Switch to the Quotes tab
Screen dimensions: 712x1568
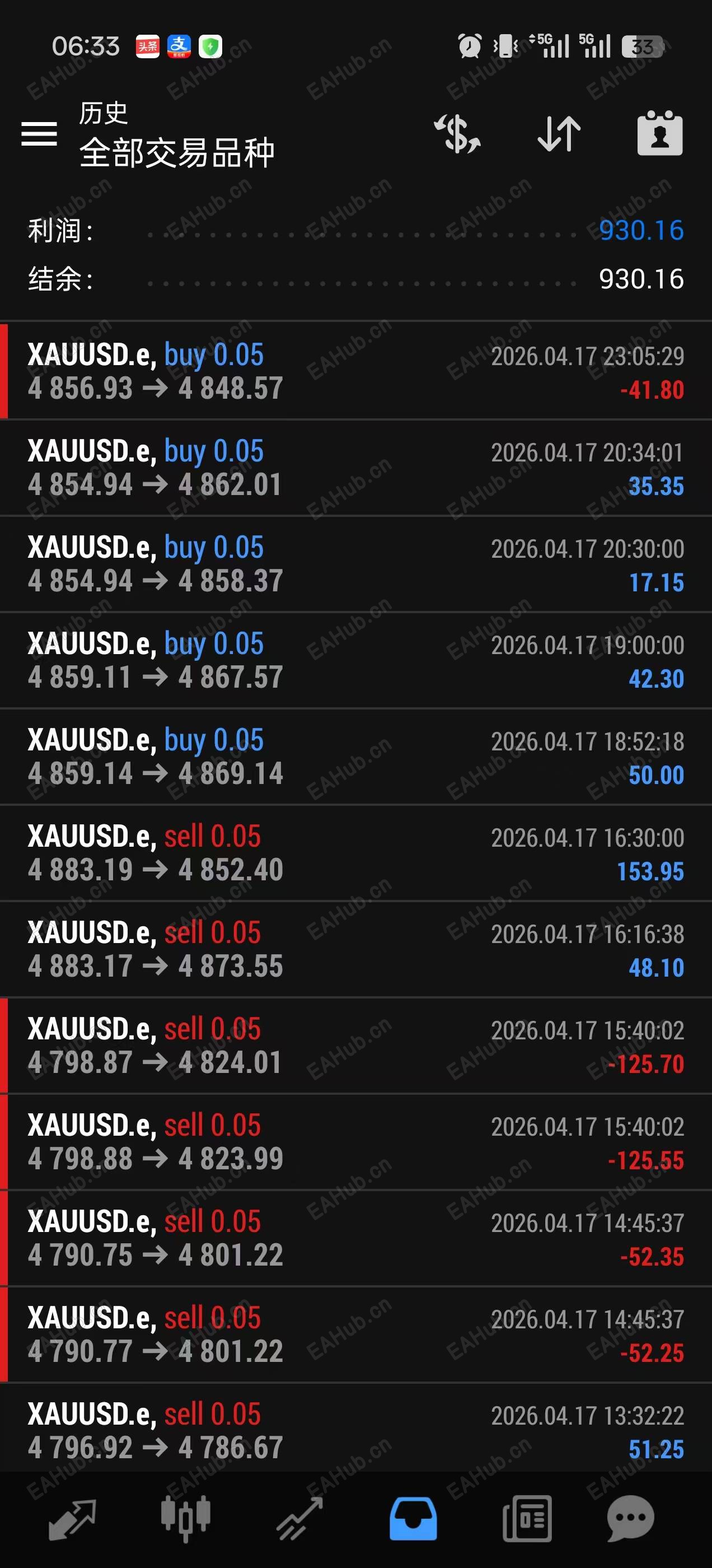pyautogui.click(x=72, y=1519)
